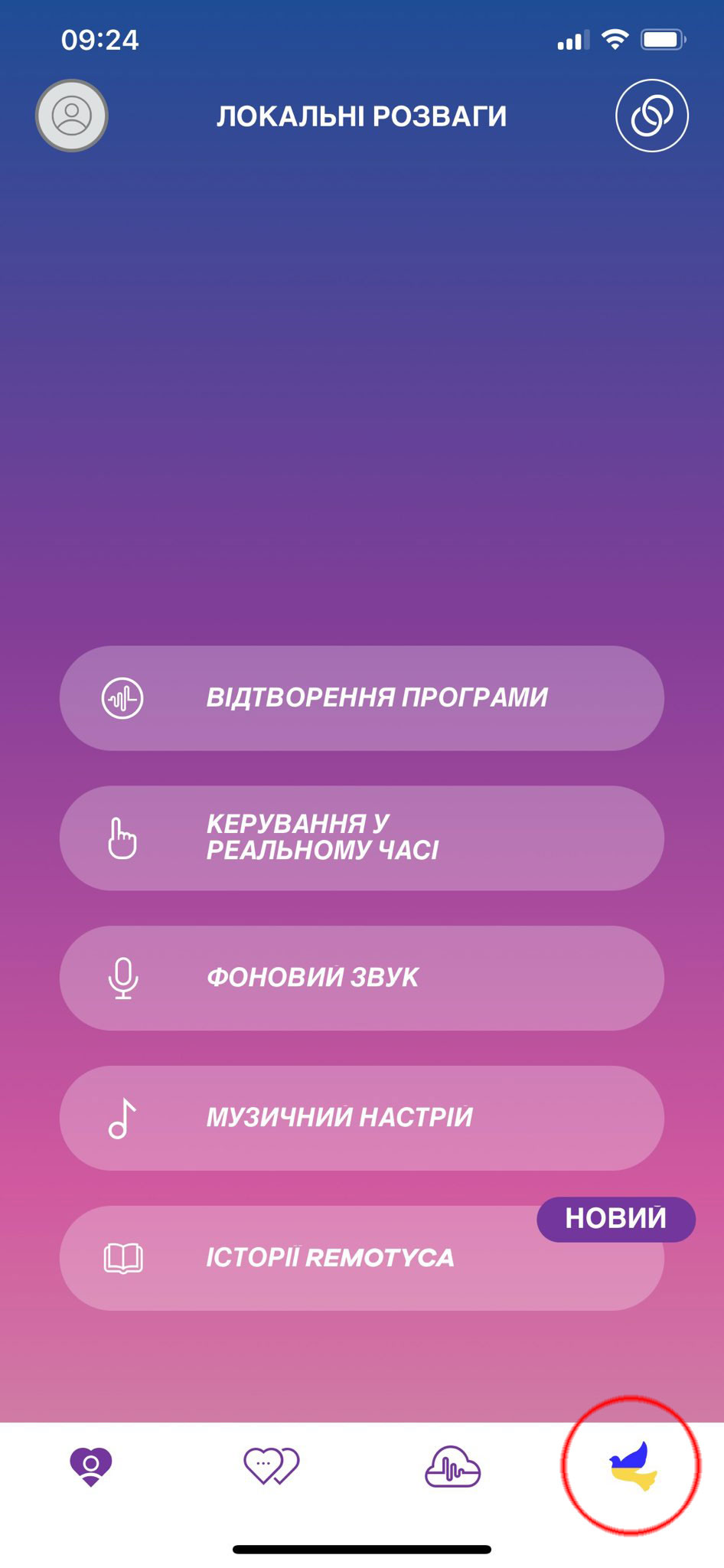
Task: Open Історії Remotyca
Action: pos(361,1258)
